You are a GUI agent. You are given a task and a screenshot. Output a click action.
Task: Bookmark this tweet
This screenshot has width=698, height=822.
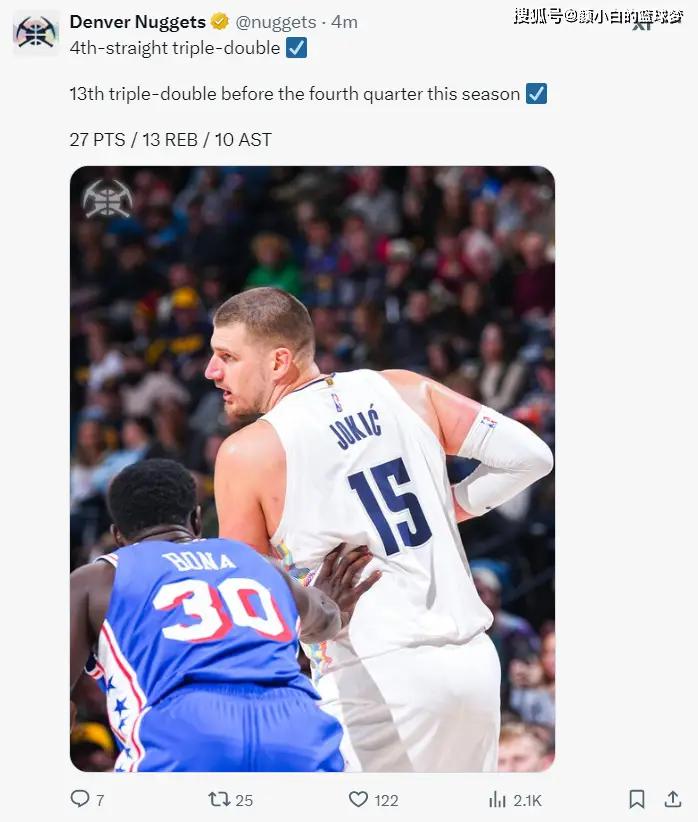click(637, 799)
